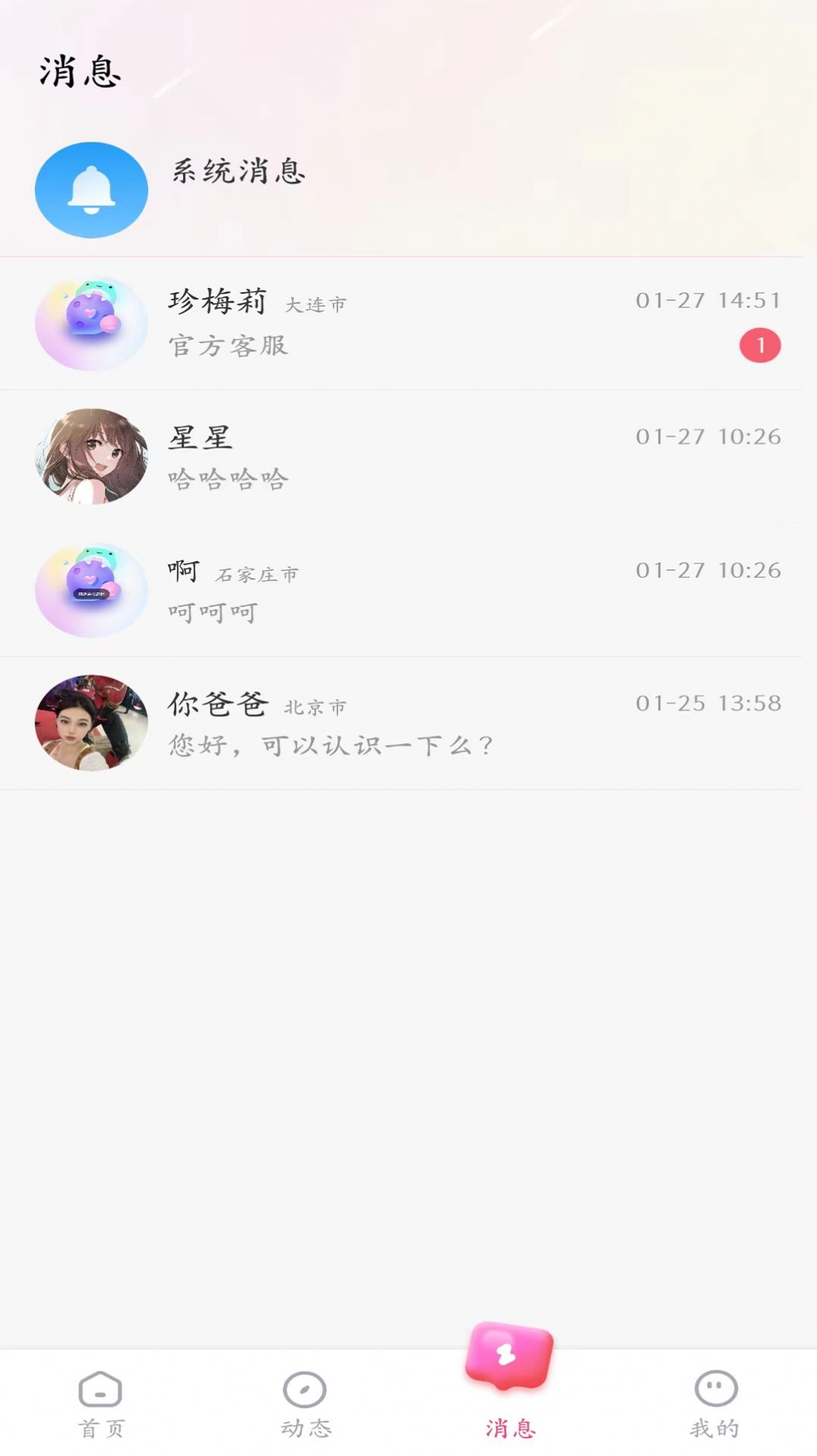Open chat saying 您好，可以认识一下么？
817x1456 pixels.
pyautogui.click(x=380, y=723)
